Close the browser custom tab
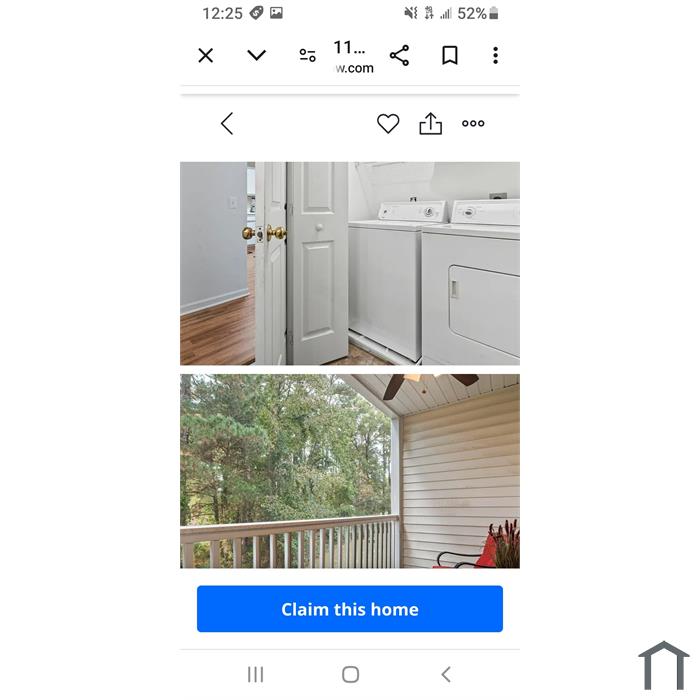Image resolution: width=700 pixels, height=700 pixels. pos(206,56)
